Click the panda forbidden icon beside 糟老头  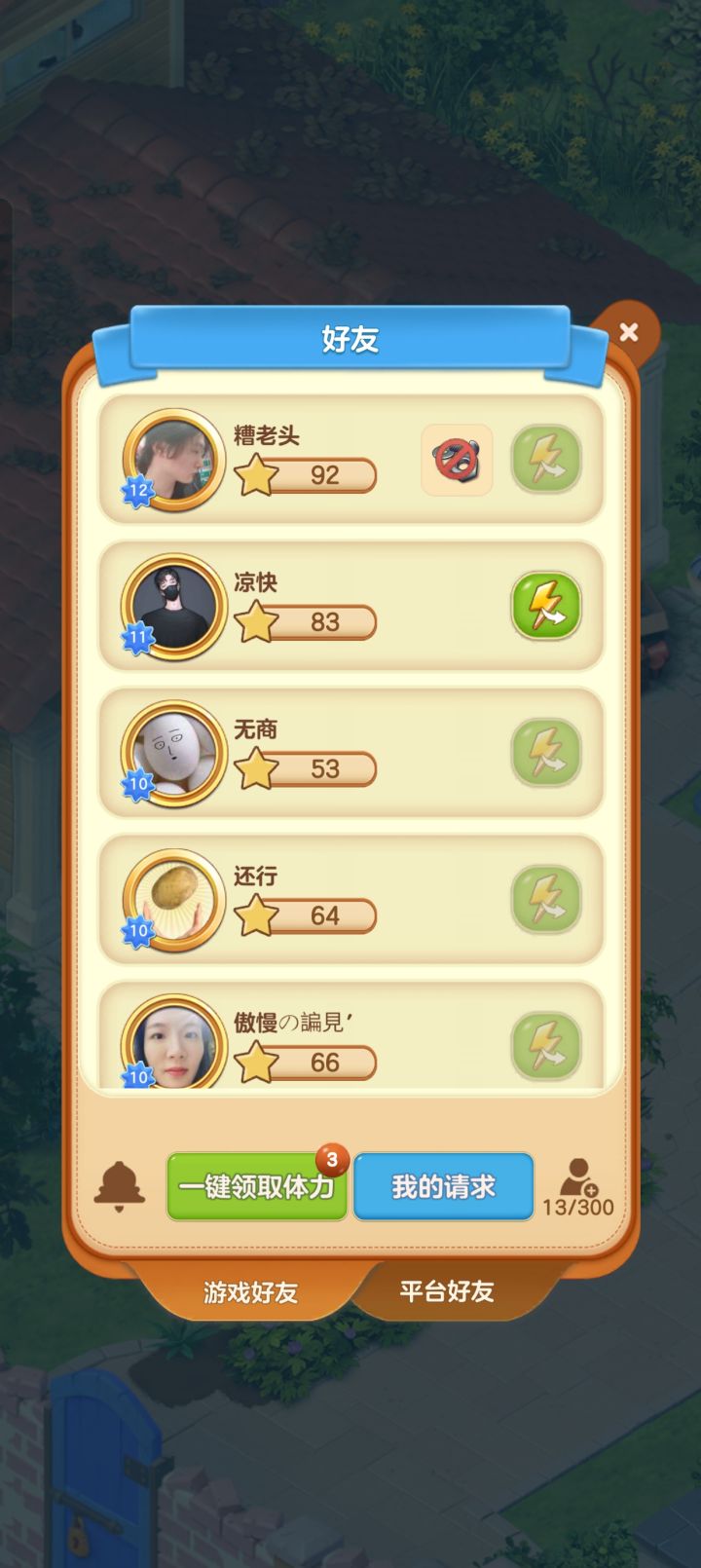pyautogui.click(x=456, y=461)
